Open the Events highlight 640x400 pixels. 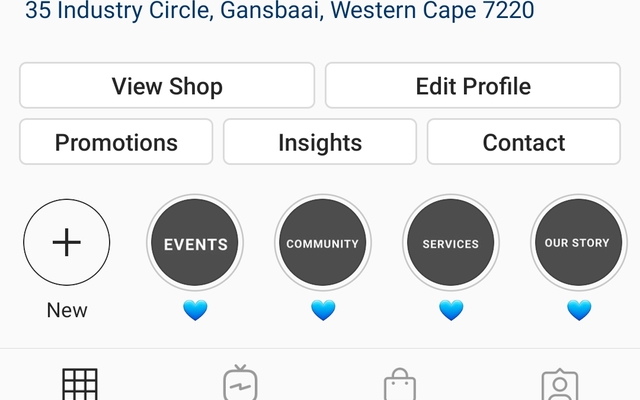tap(195, 243)
